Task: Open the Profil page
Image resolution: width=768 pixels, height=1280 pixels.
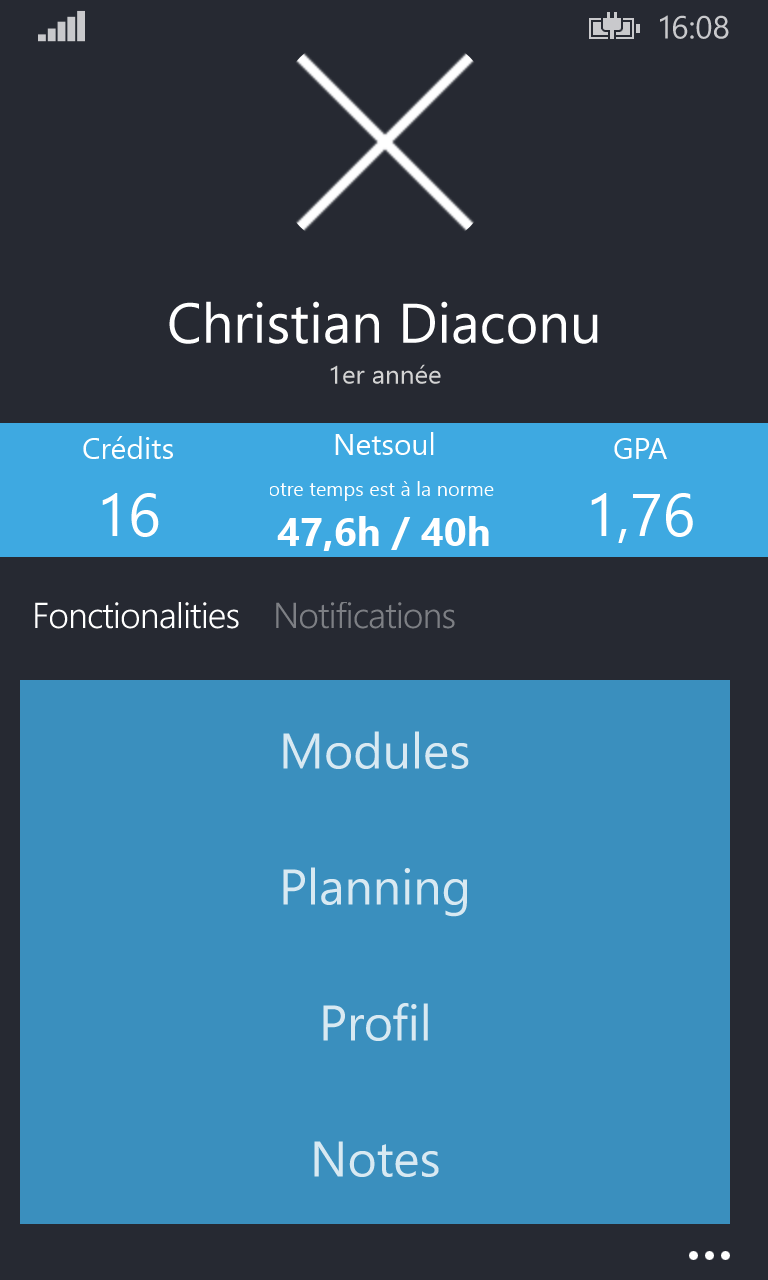Action: pos(375,1023)
